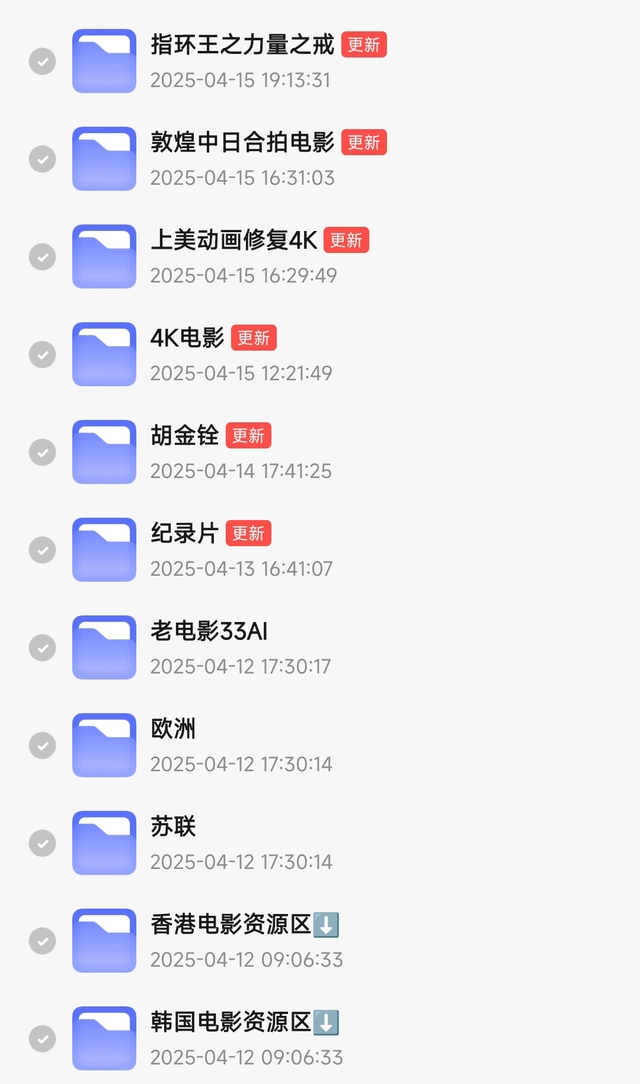This screenshot has width=640, height=1084.
Task: Open the 香港电影资源区 folder
Action: coord(320,941)
